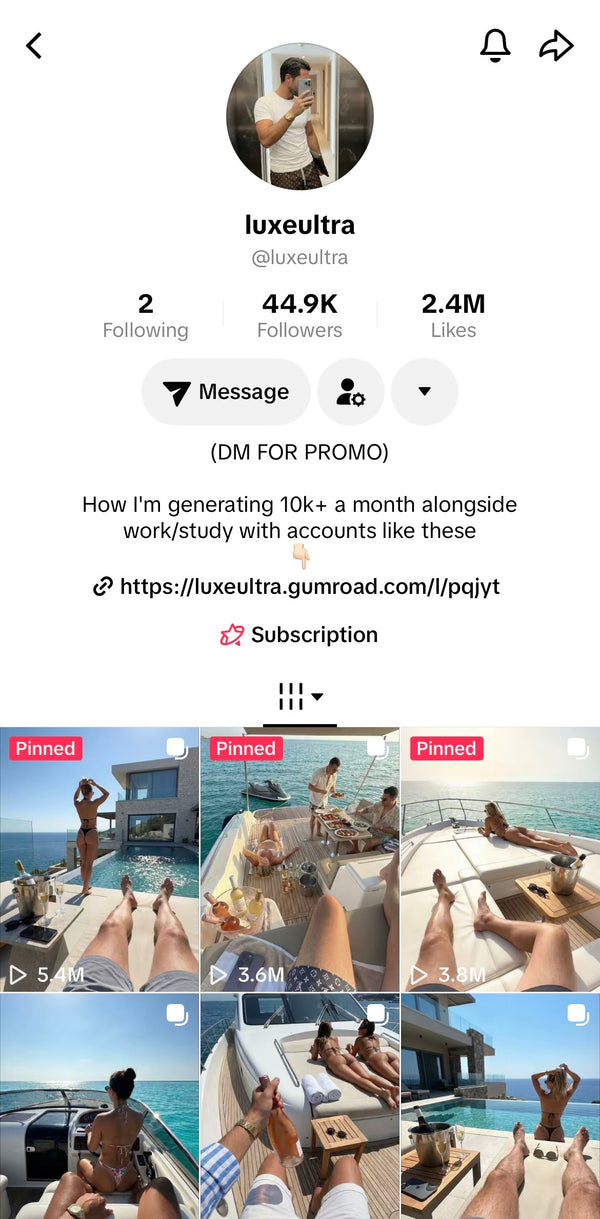Open the follow settings button
This screenshot has width=600, height=1219.
coord(350,392)
